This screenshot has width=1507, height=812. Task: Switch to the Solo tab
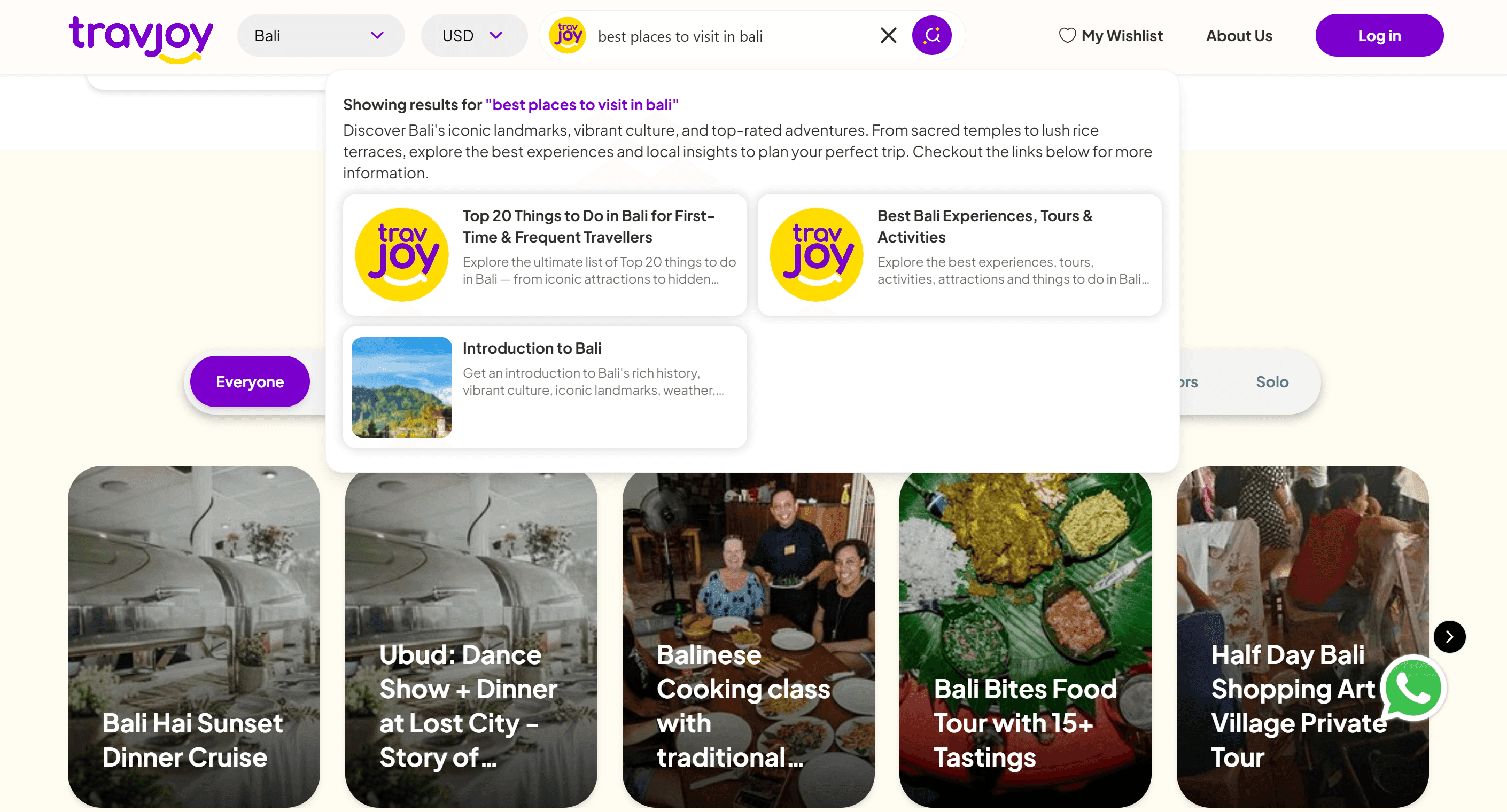tap(1272, 381)
